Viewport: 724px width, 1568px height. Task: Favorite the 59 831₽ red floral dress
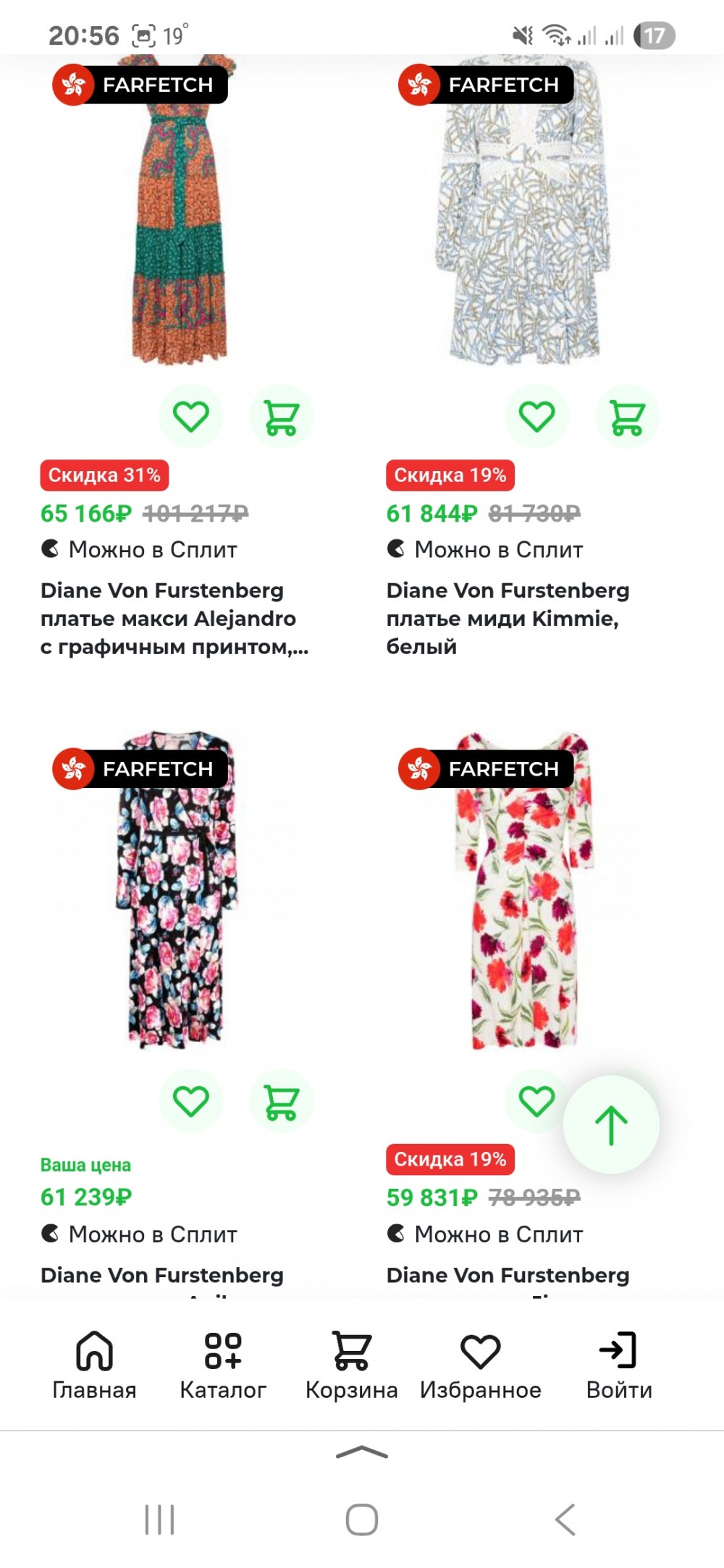pyautogui.click(x=536, y=1101)
